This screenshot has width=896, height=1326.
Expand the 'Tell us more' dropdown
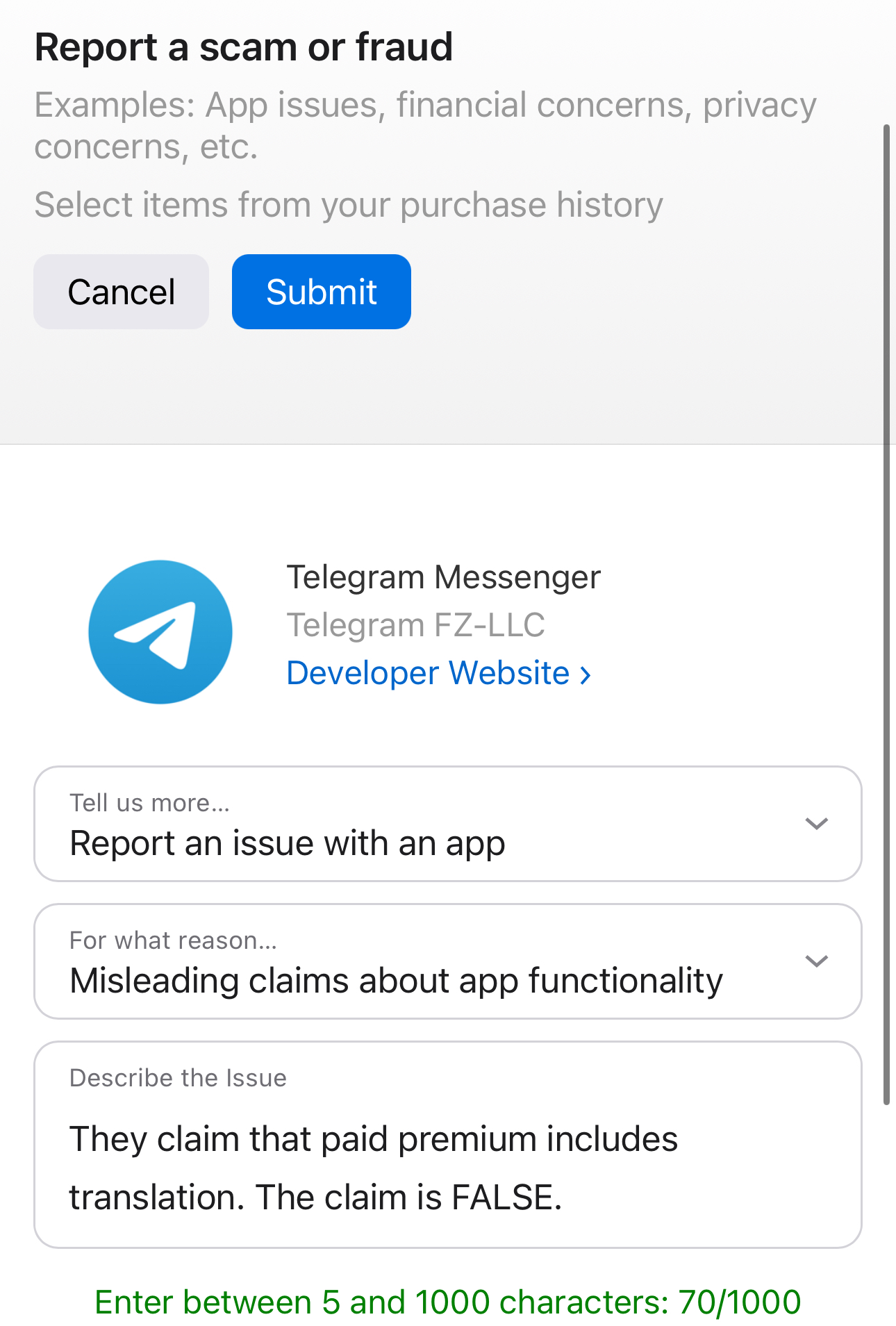(447, 824)
